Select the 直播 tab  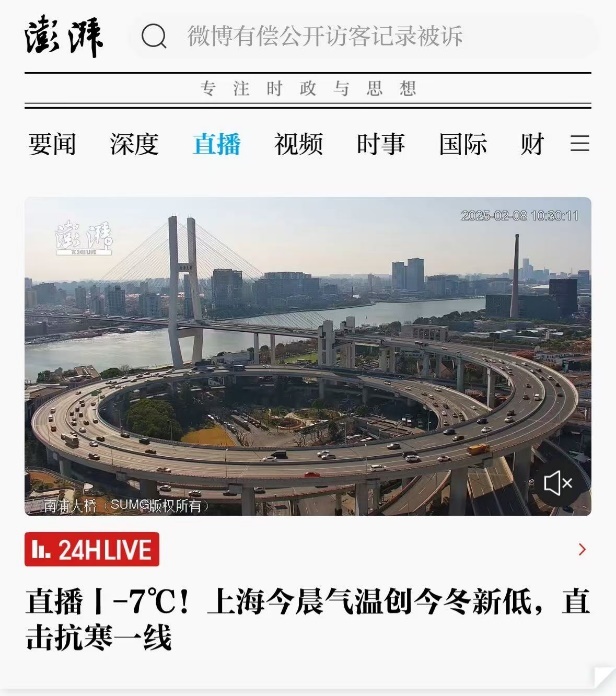click(217, 144)
